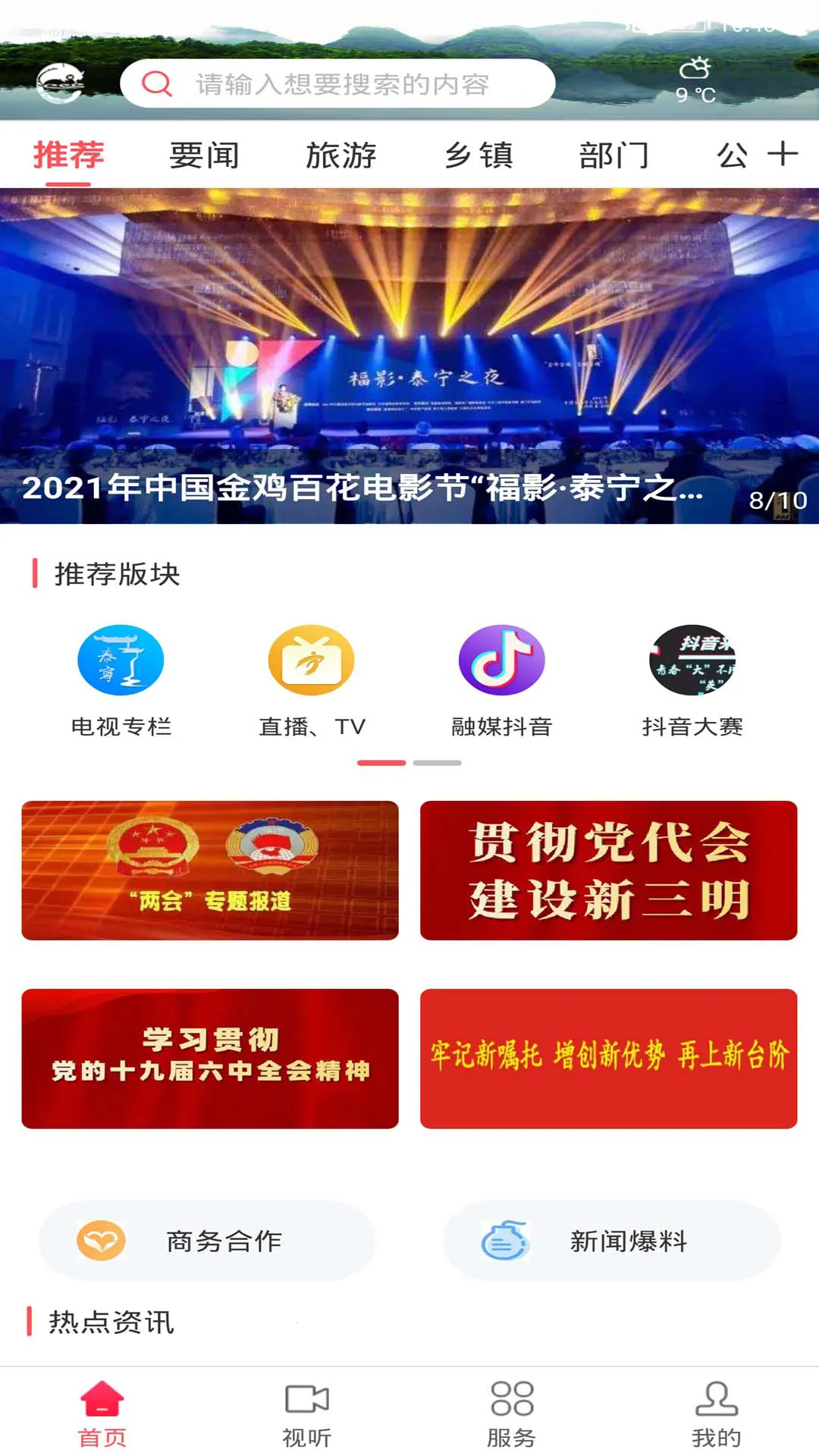The width and height of the screenshot is (819, 1456).
Task: Open the 2021年中国金鸡百花电影节 banner
Action: (x=409, y=356)
